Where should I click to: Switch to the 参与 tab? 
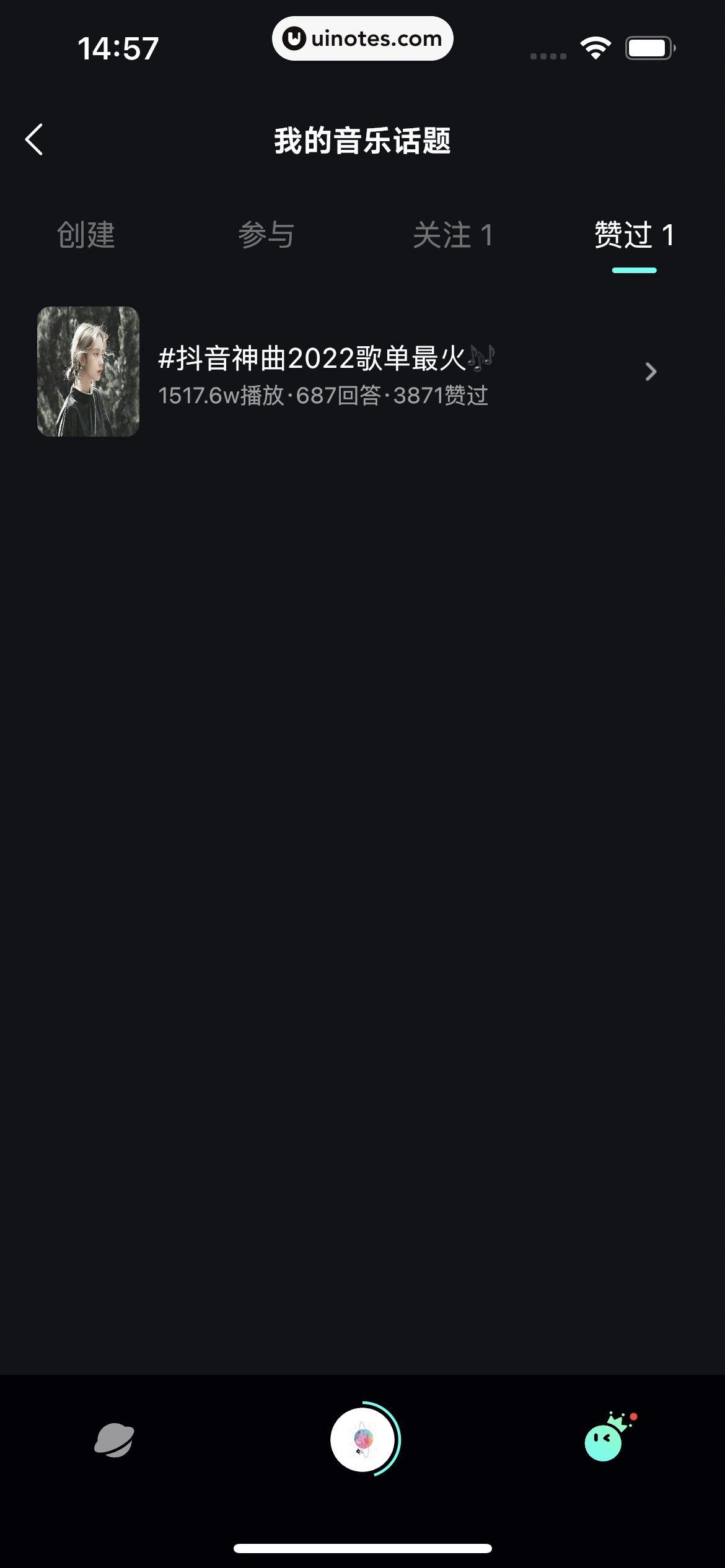tap(266, 235)
